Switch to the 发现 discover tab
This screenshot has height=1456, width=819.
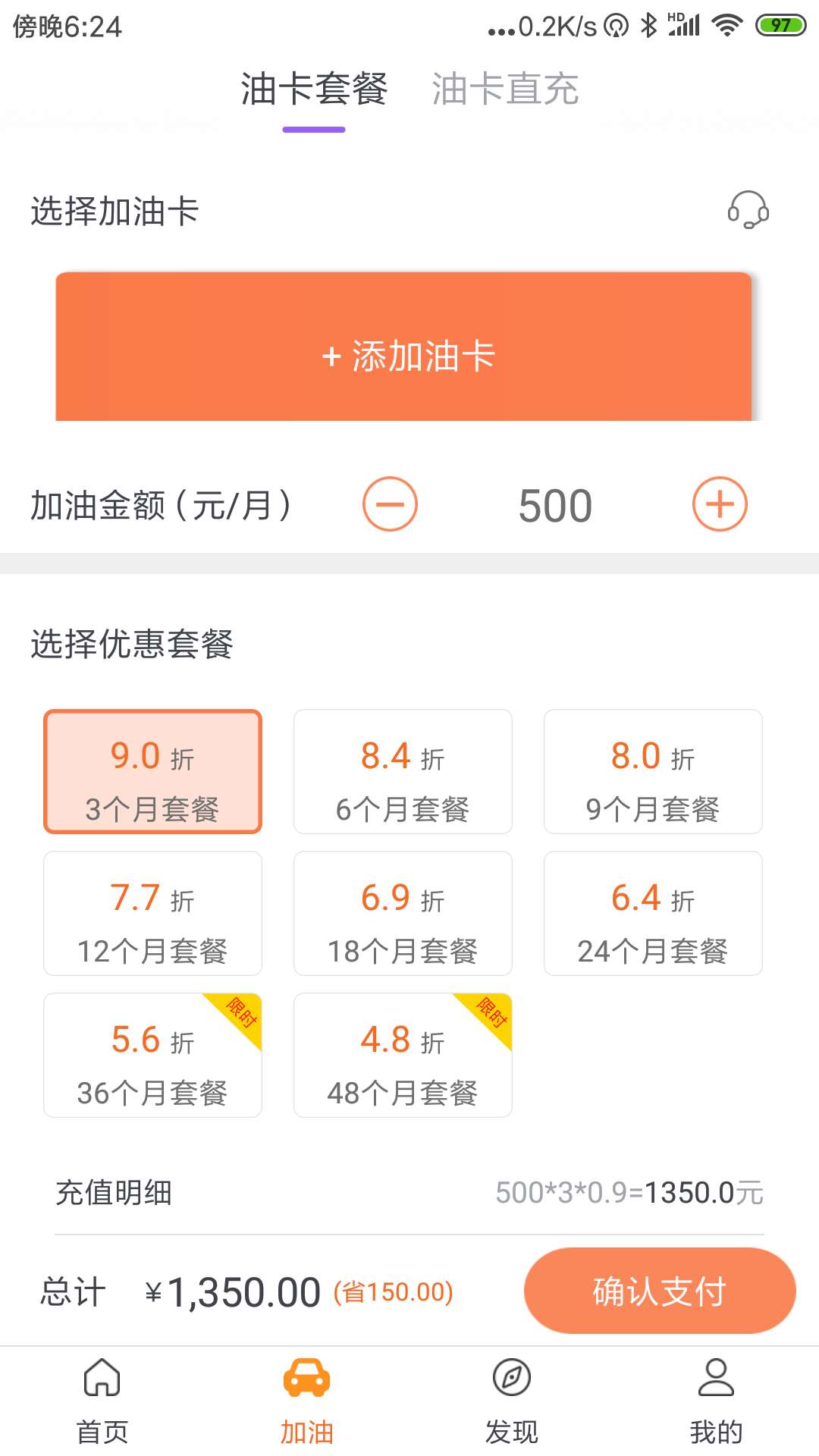pyautogui.click(x=512, y=1401)
